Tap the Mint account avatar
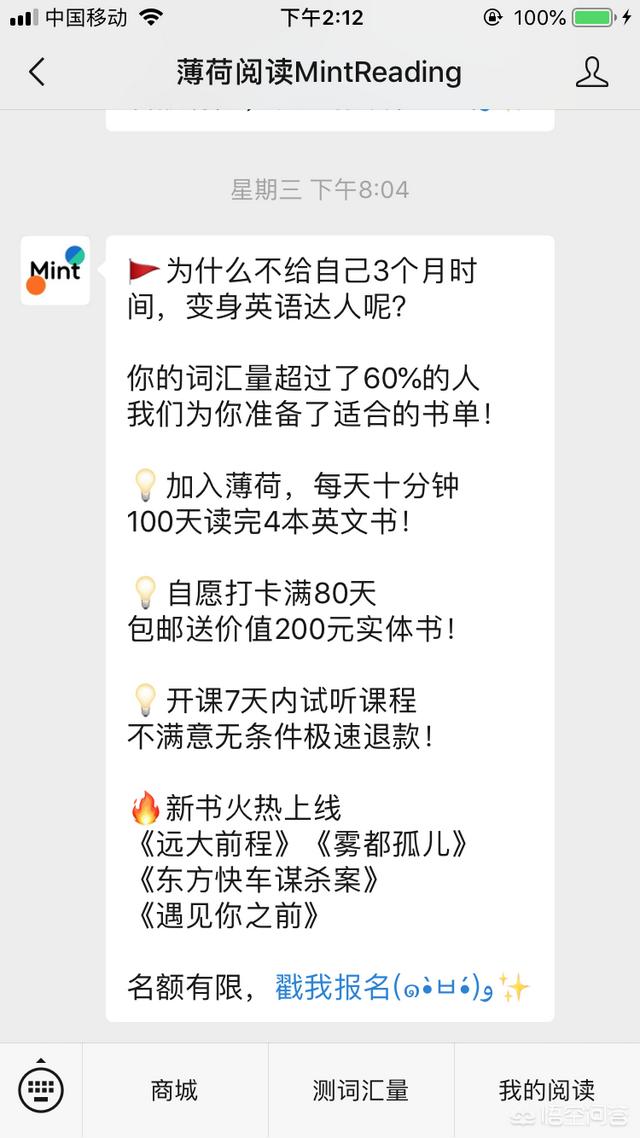640x1138 pixels. (x=56, y=271)
